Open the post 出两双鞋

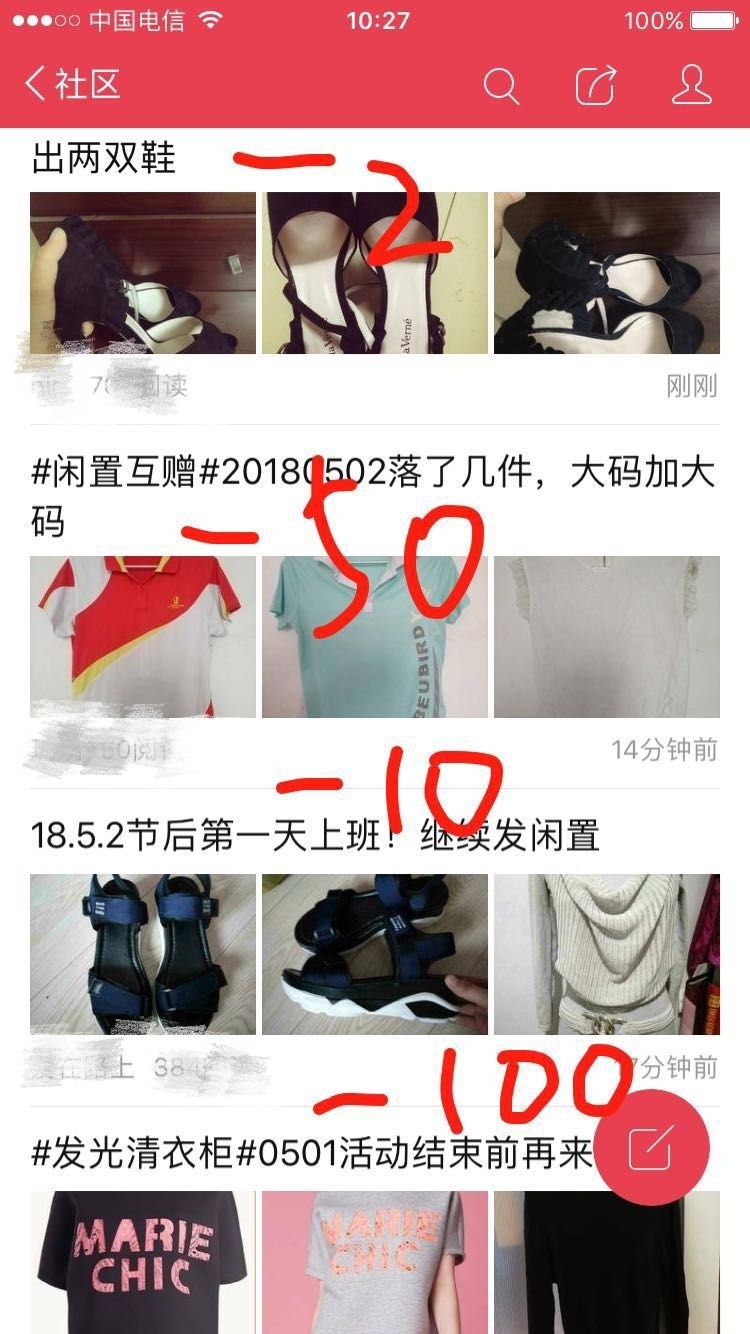(x=104, y=158)
